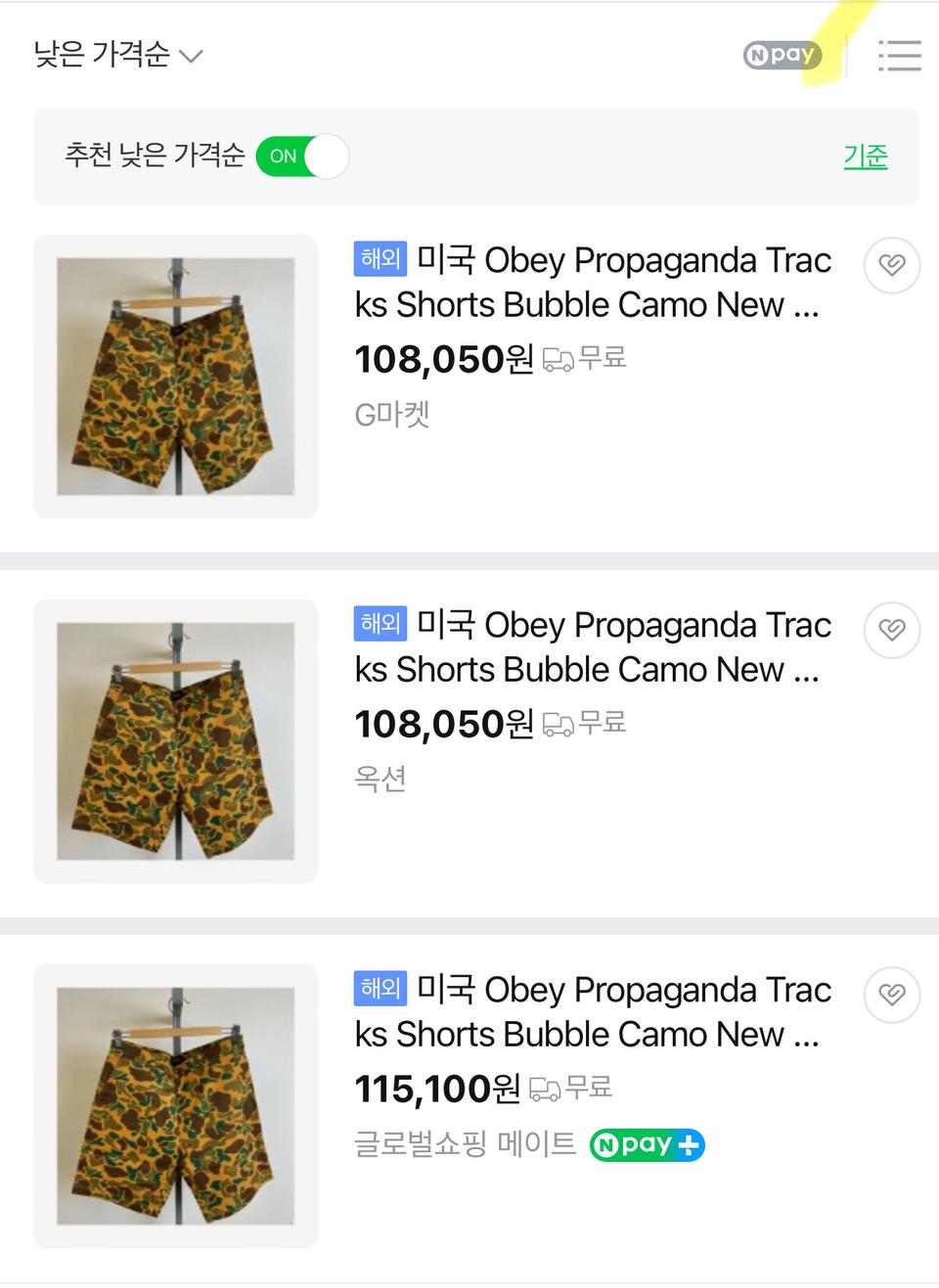Expand the sorting options chevron

(191, 57)
